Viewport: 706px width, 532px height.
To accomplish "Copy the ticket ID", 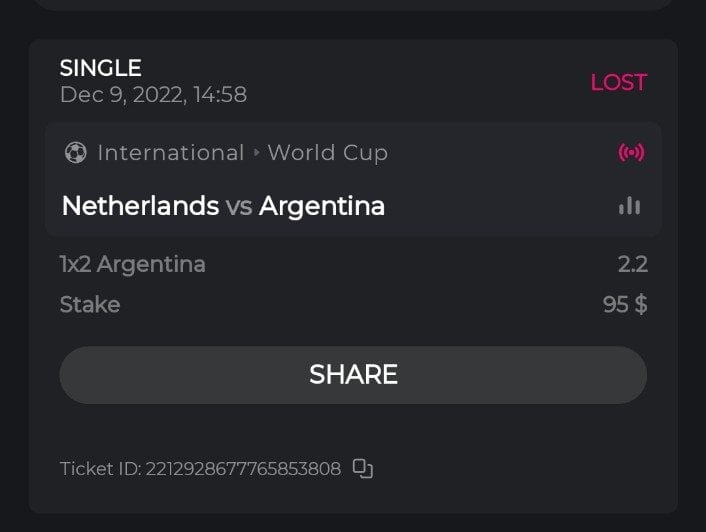I will point(363,468).
